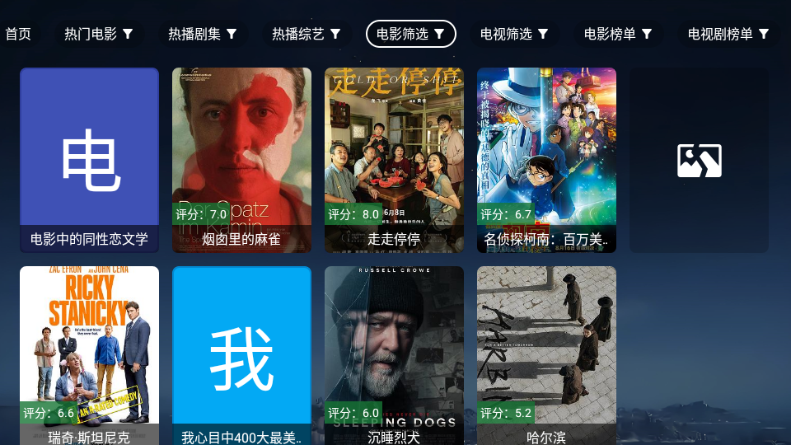Switch to the 首页 tab
791x445 pixels.
tap(18, 34)
